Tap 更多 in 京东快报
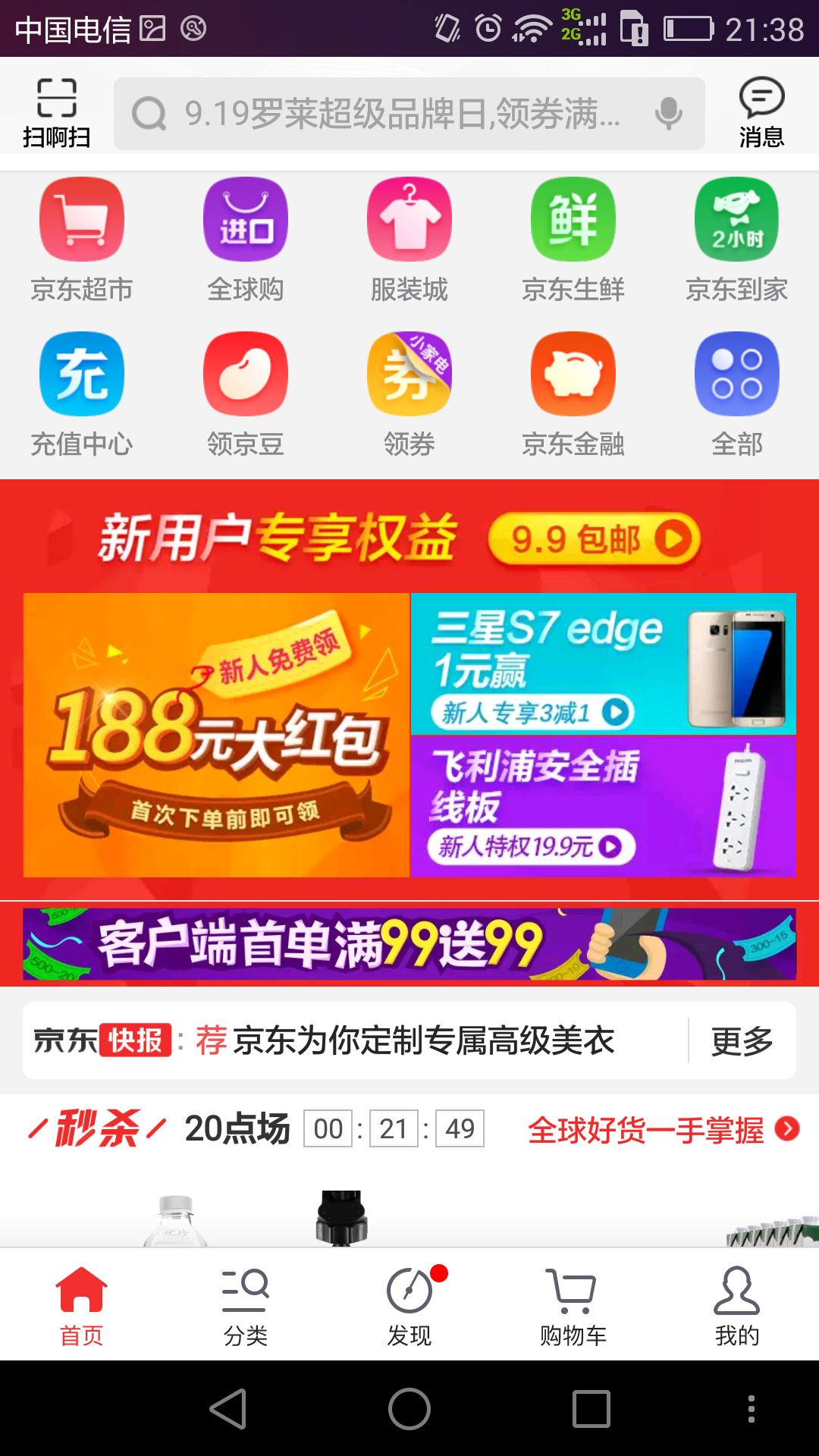The height and width of the screenshot is (1456, 819). point(742,1041)
